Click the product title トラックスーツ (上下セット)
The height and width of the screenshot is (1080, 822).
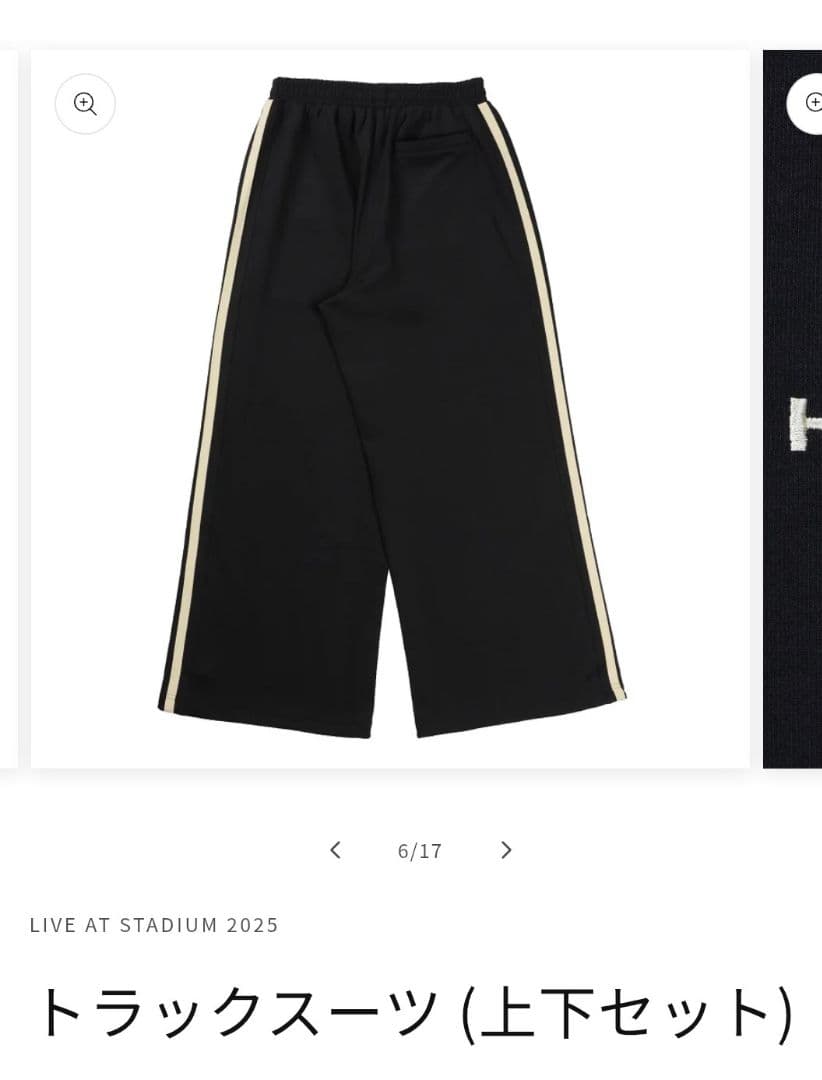tap(410, 1012)
